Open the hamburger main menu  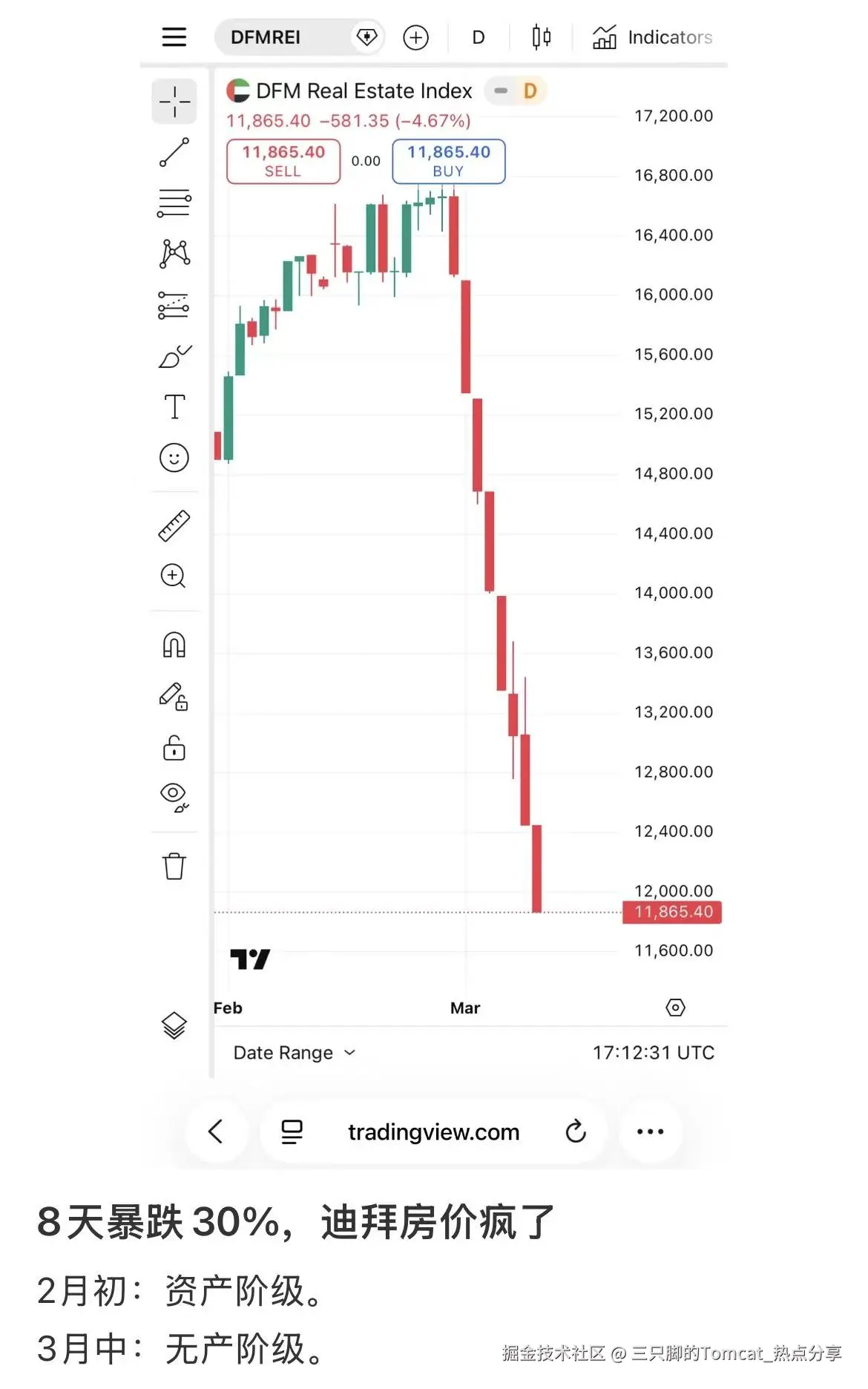pos(174,37)
